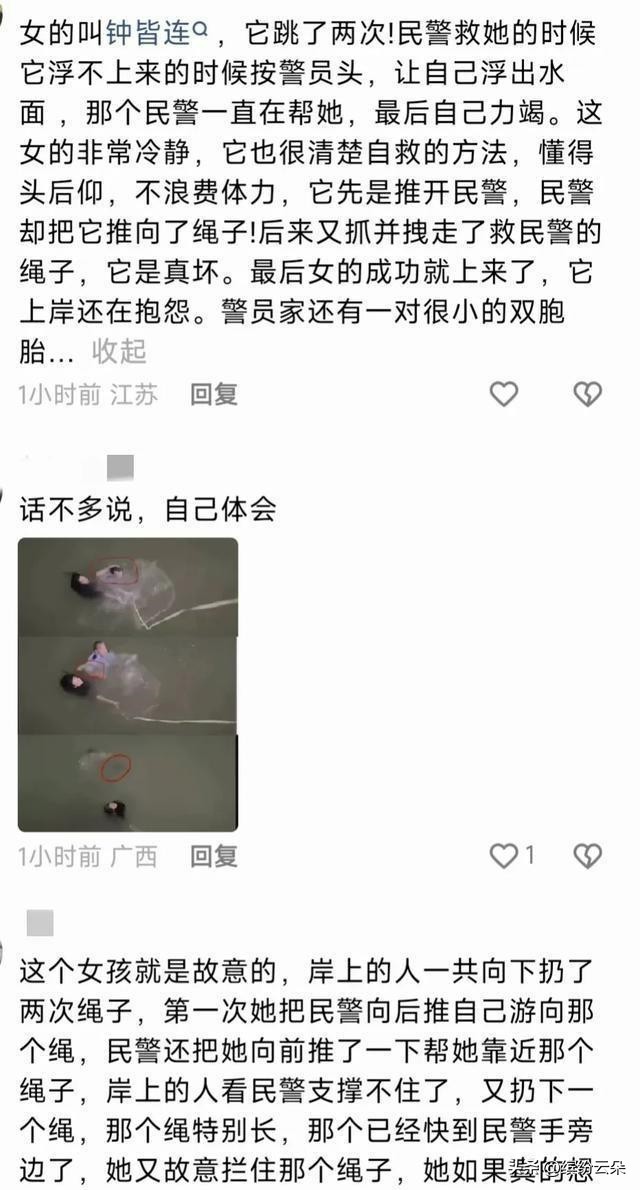Dislike the comment from 广西
This screenshot has height=1190, width=640.
pyautogui.click(x=587, y=856)
